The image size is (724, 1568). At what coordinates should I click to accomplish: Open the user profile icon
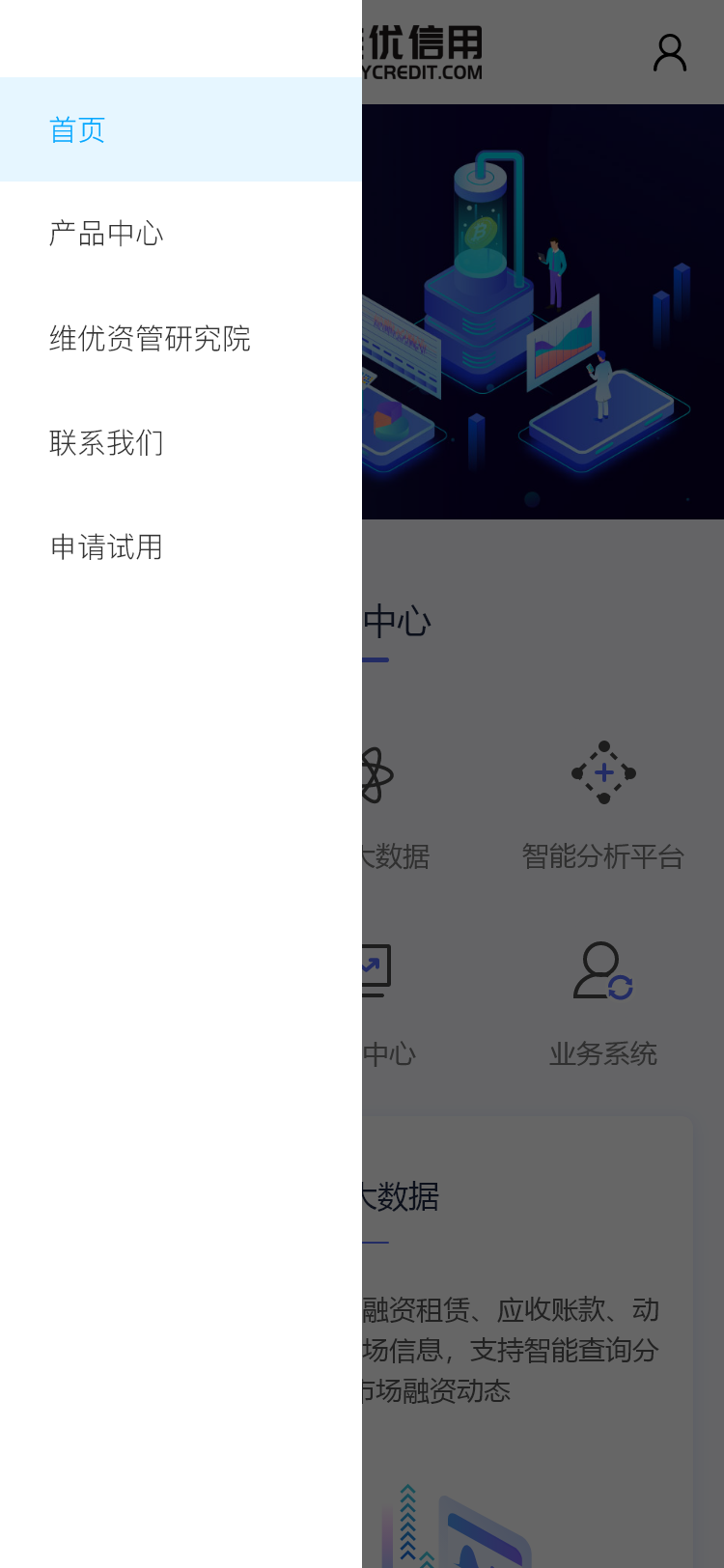click(669, 53)
